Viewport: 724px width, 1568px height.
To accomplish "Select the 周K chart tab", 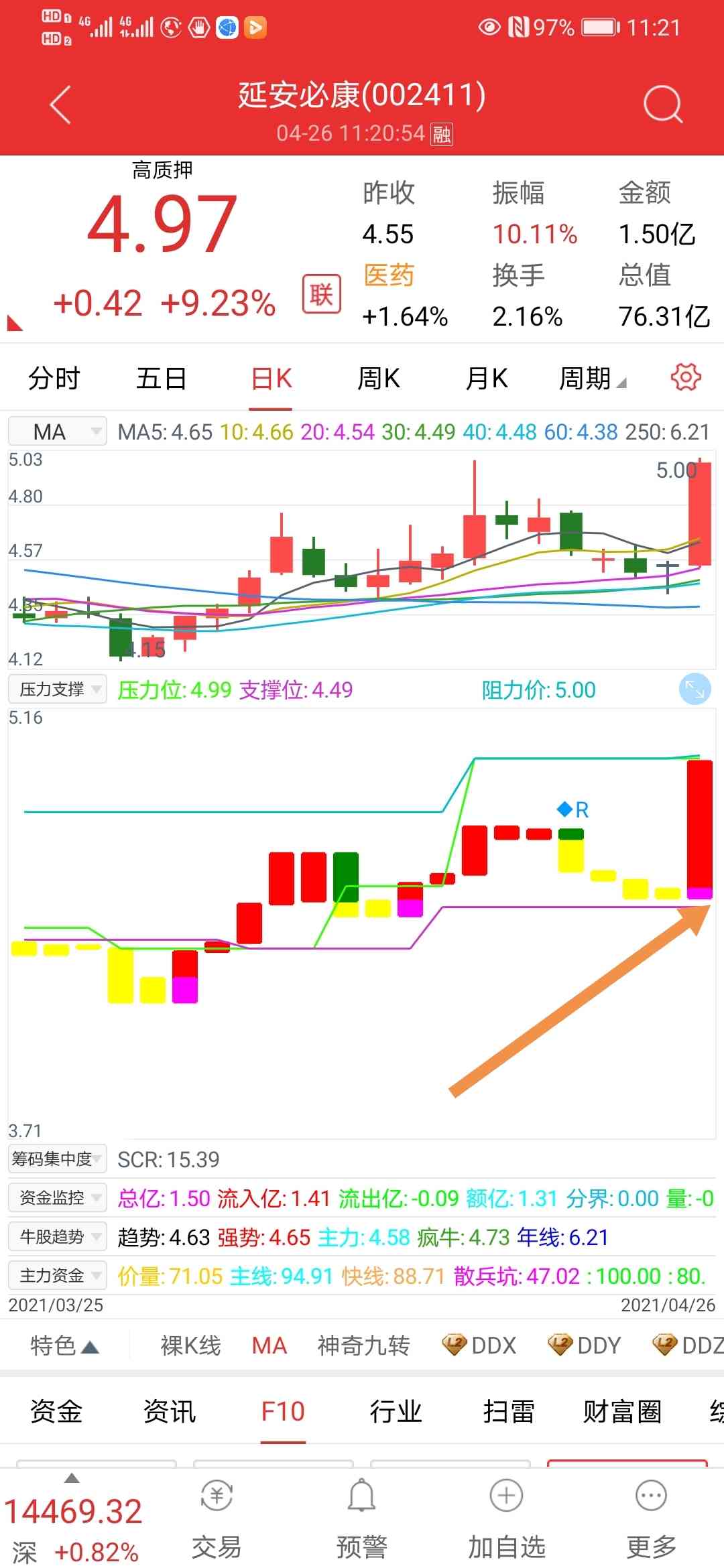I will coord(379,379).
